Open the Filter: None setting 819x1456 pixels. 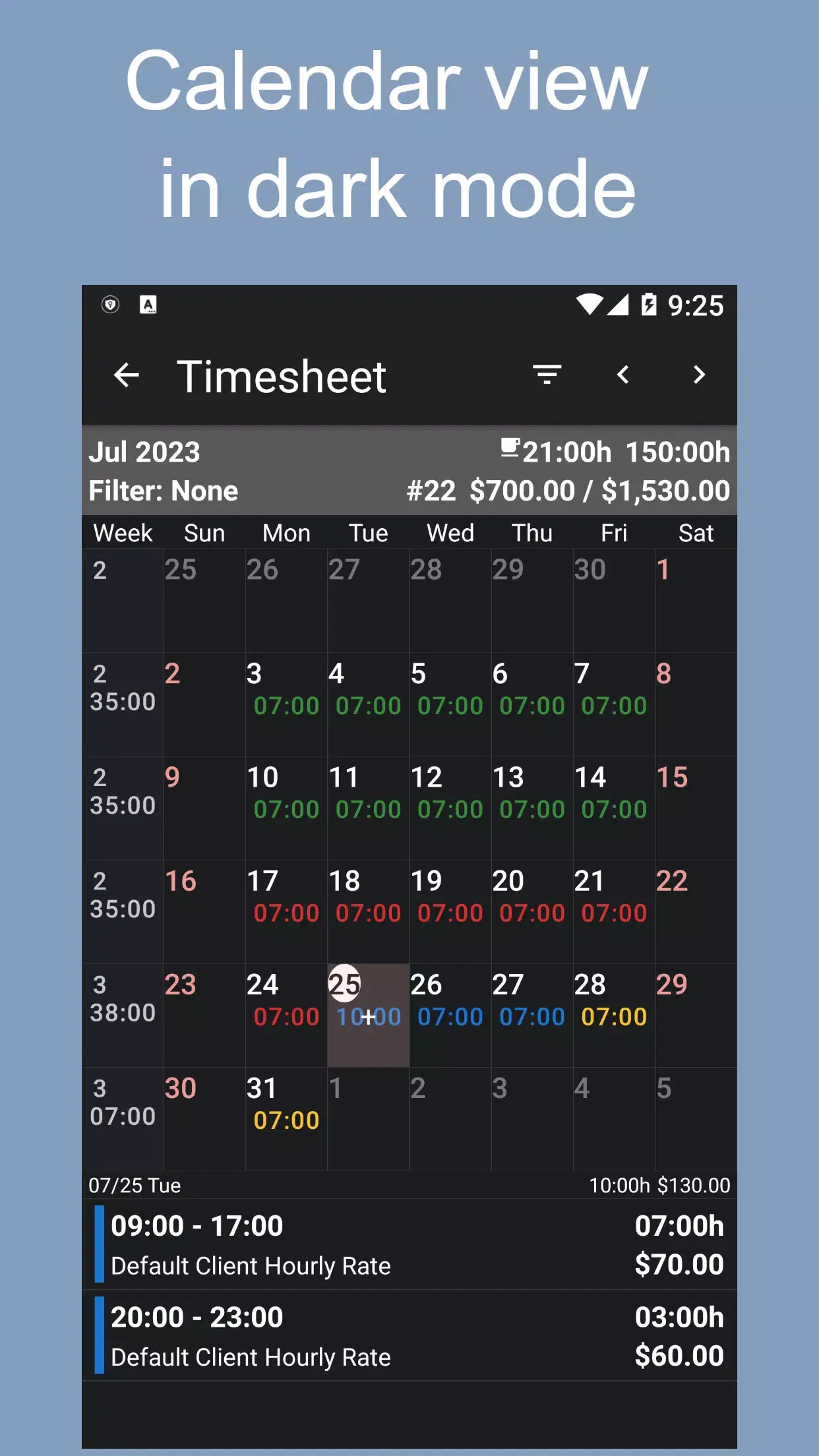tap(162, 490)
